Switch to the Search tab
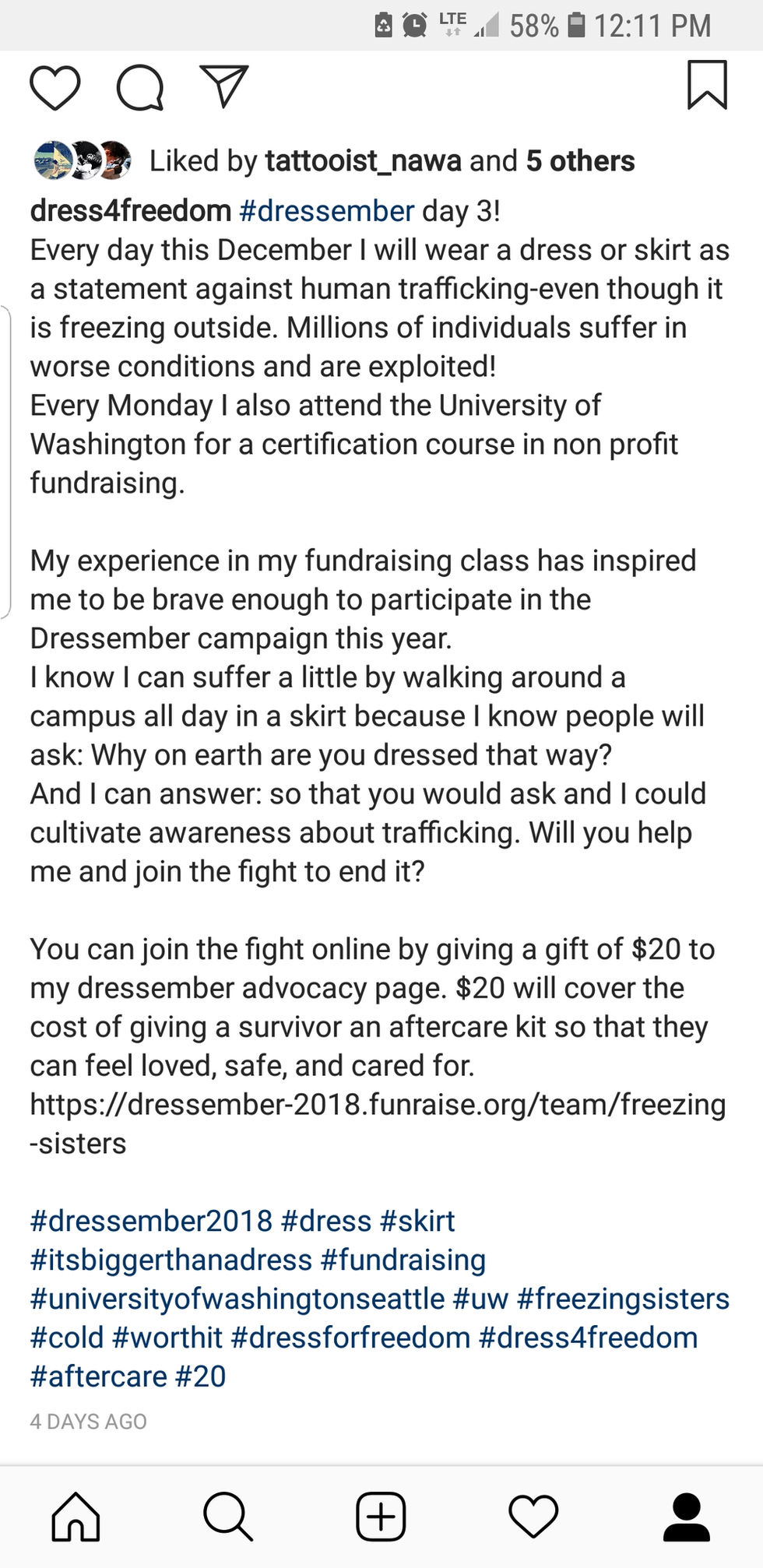This screenshot has width=763, height=1568. point(227,1517)
